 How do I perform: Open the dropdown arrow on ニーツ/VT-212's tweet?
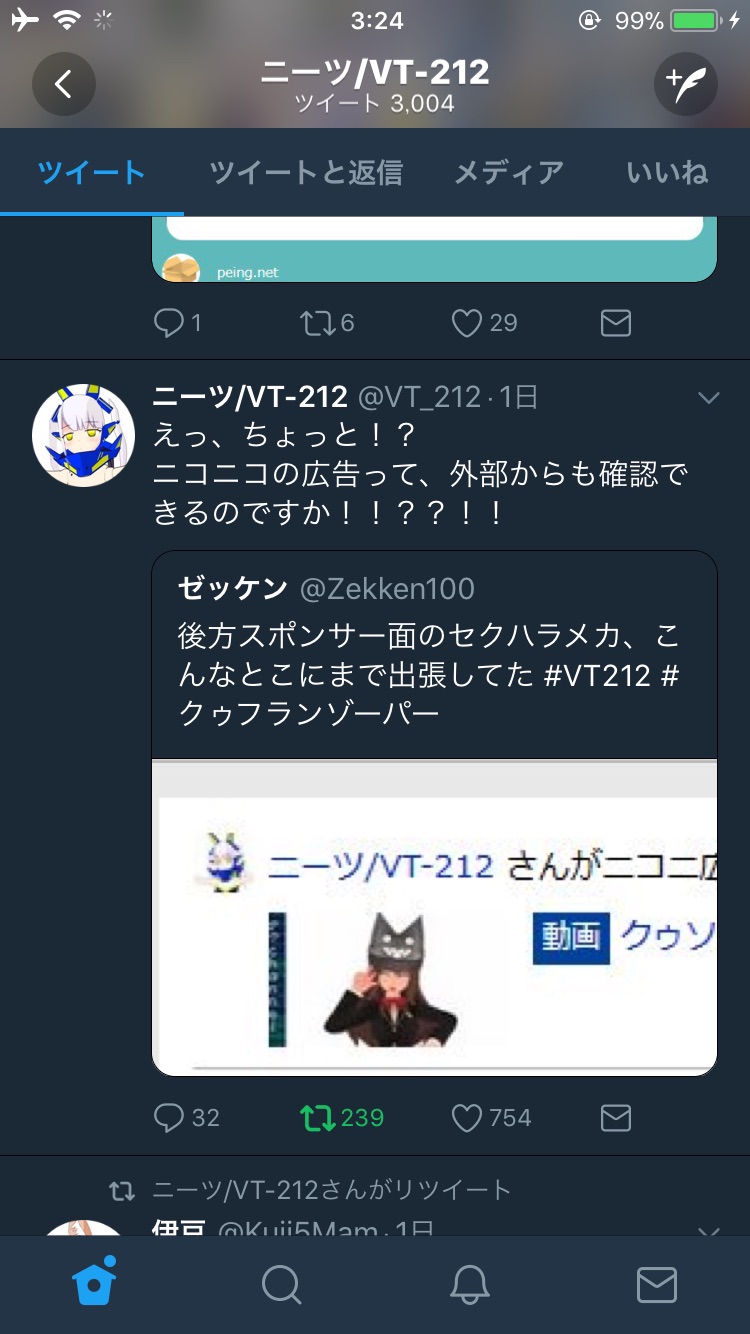tap(709, 398)
